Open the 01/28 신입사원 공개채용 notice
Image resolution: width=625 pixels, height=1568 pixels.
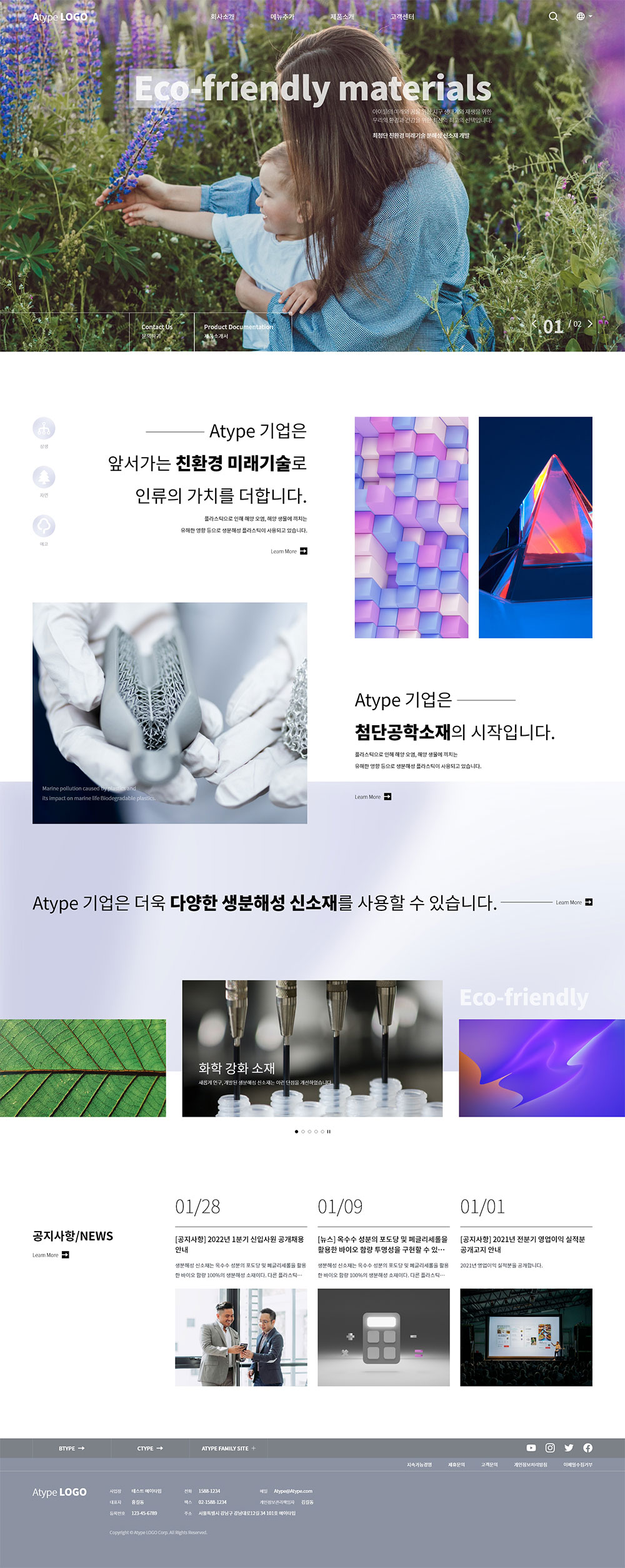coord(240,1244)
